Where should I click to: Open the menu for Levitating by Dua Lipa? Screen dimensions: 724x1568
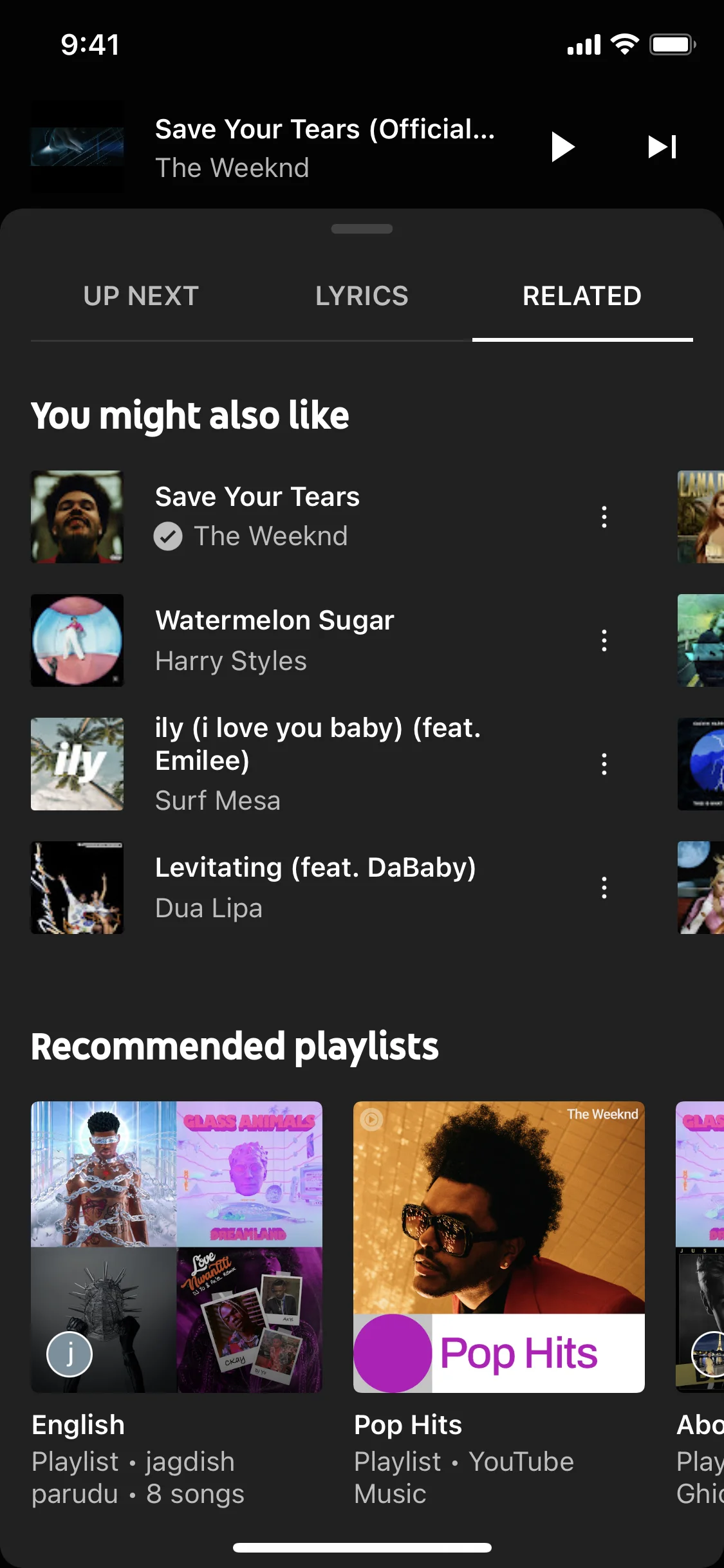(x=604, y=888)
